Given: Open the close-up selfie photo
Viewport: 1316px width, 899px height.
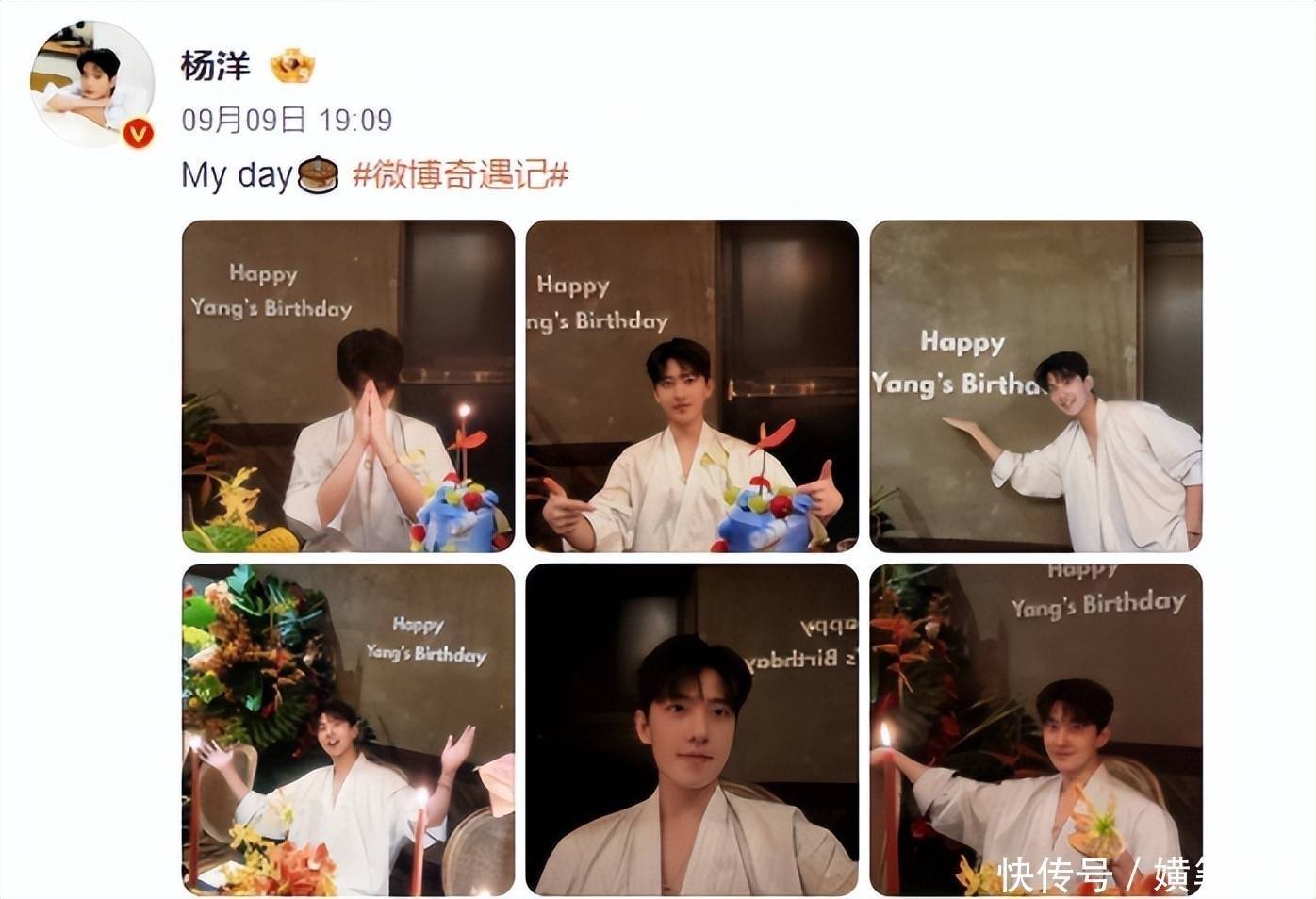Looking at the screenshot, I should click(x=692, y=730).
